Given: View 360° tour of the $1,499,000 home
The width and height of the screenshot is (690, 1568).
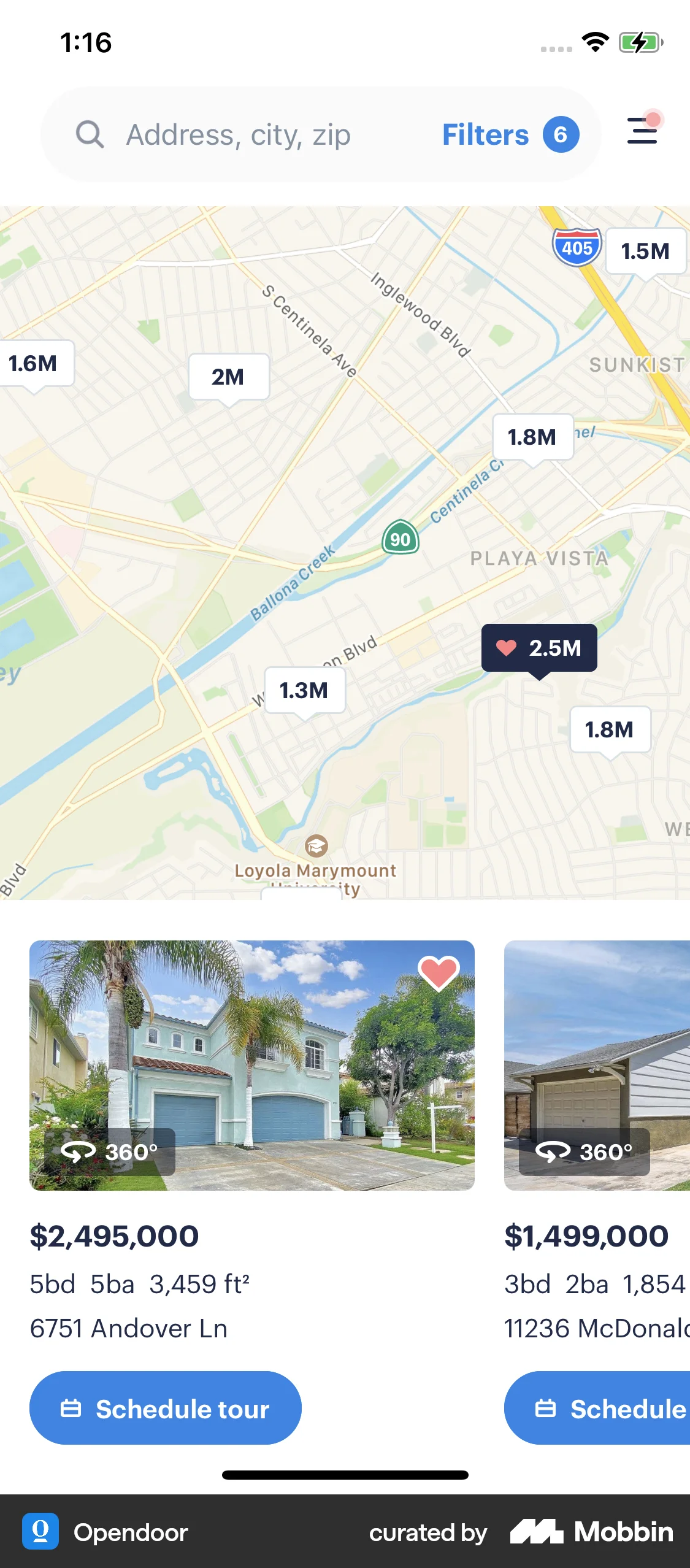Looking at the screenshot, I should point(584,1151).
